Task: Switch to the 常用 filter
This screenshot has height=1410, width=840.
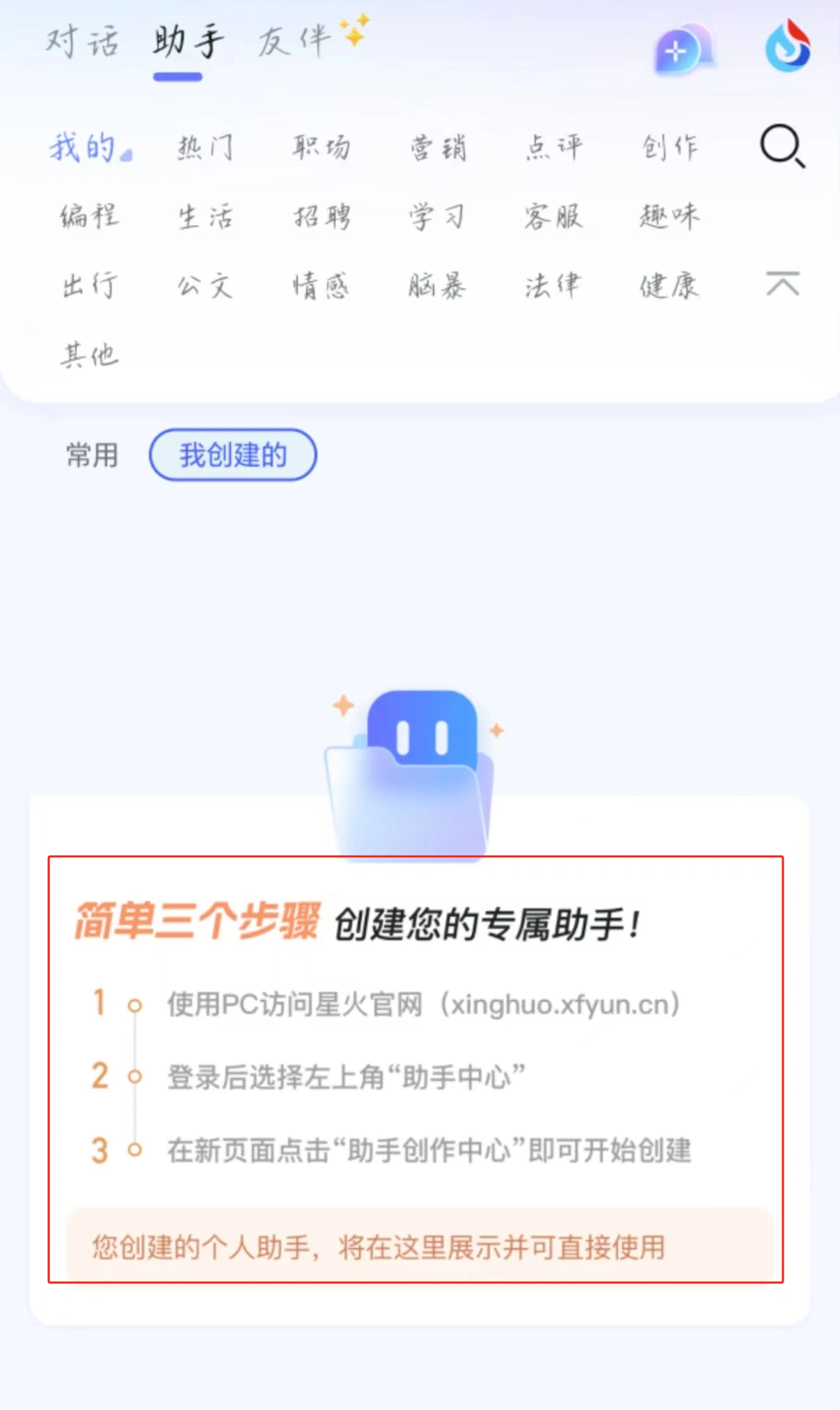Action: pyautogui.click(x=92, y=455)
